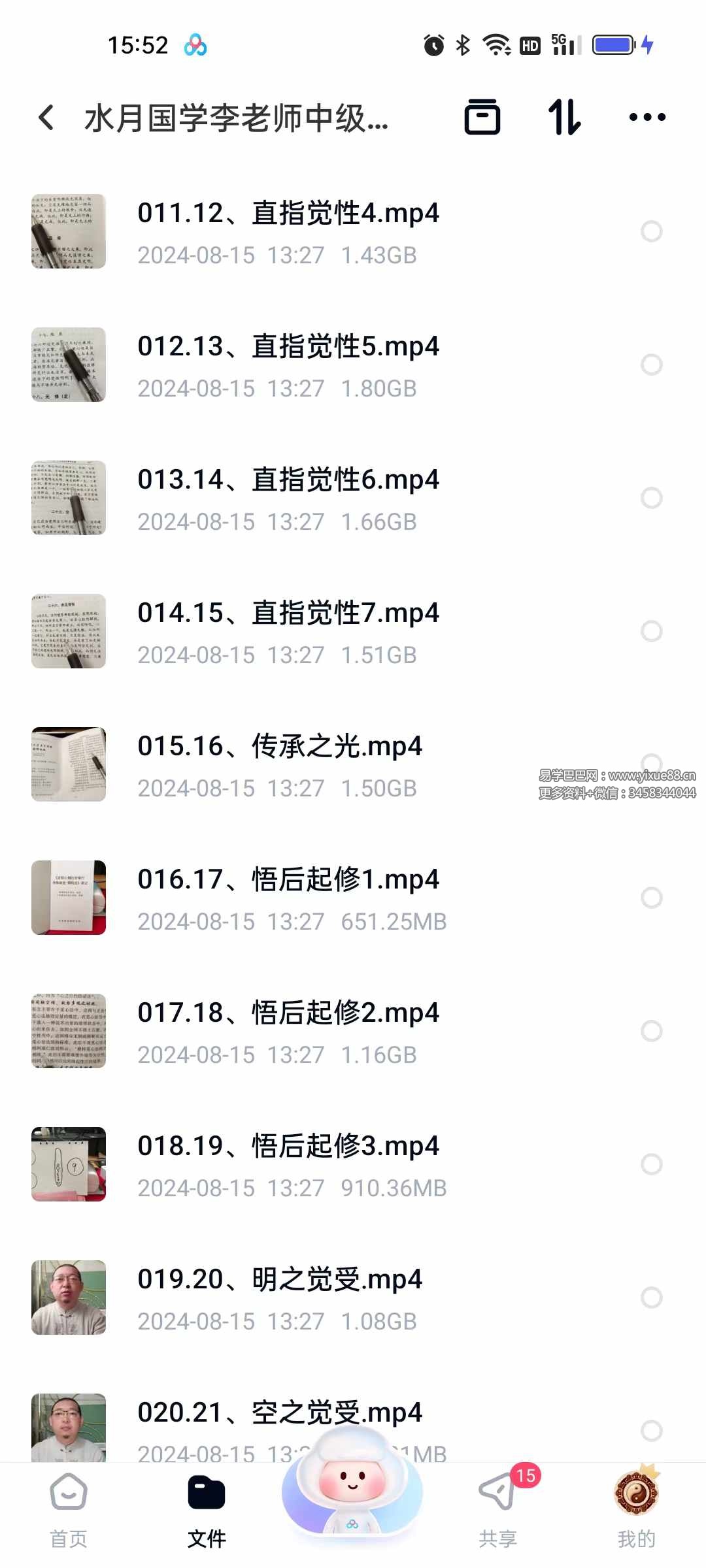Tap the app logo icon beside the clock
Viewport: 706px width, 1568px height.
[x=195, y=44]
